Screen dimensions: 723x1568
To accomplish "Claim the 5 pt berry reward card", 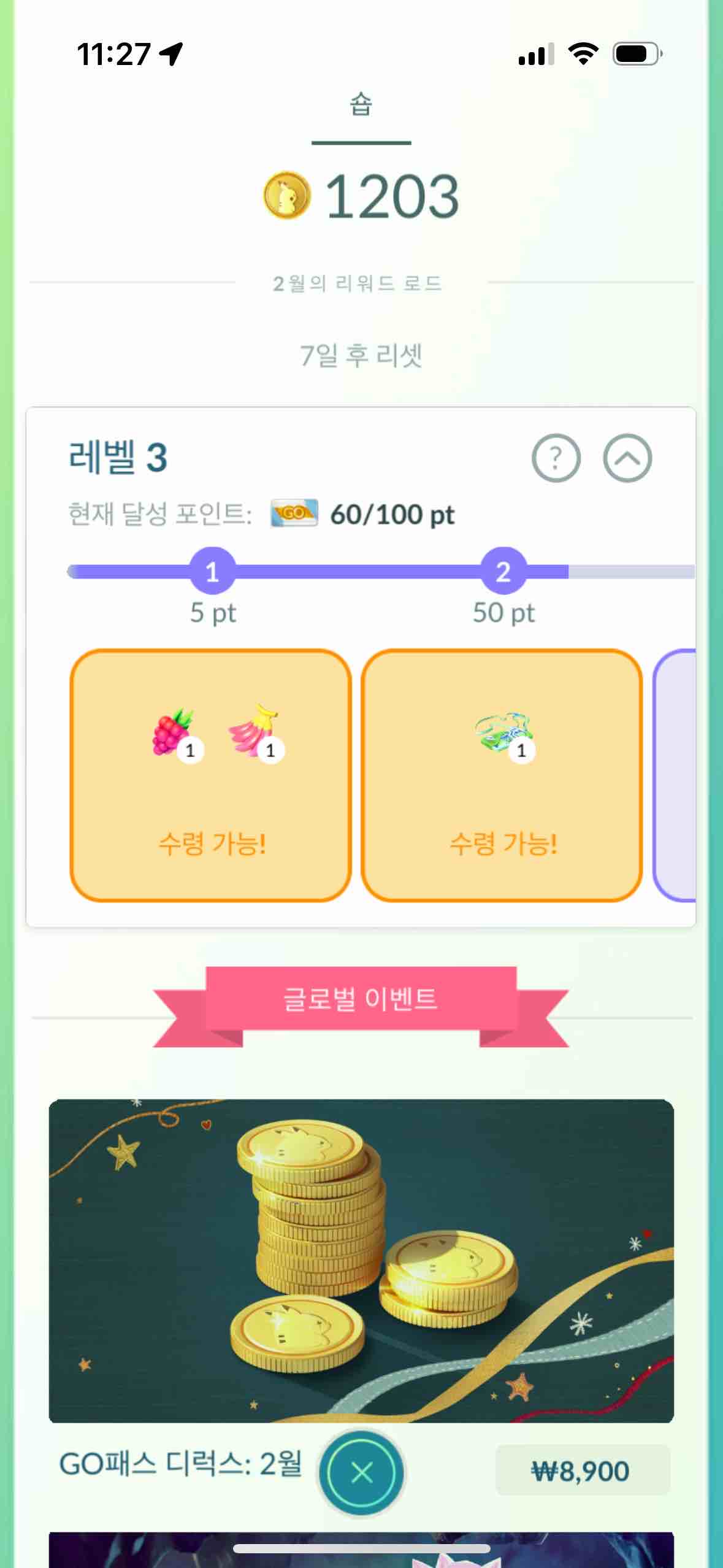I will pos(211,775).
